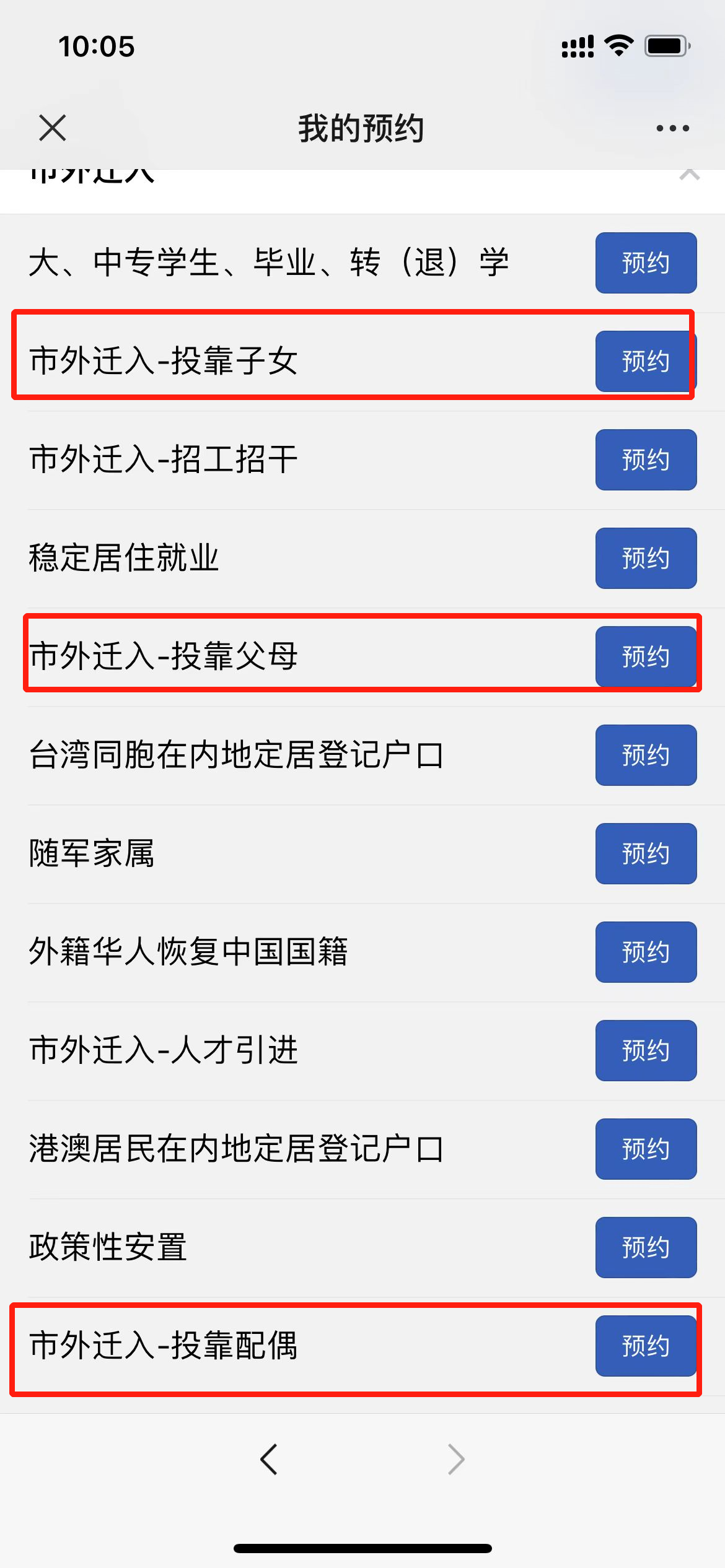Viewport: 725px width, 1568px height.
Task: Tap 预约 for 外籍华人恢复中国国籍
Action: pyautogui.click(x=646, y=952)
